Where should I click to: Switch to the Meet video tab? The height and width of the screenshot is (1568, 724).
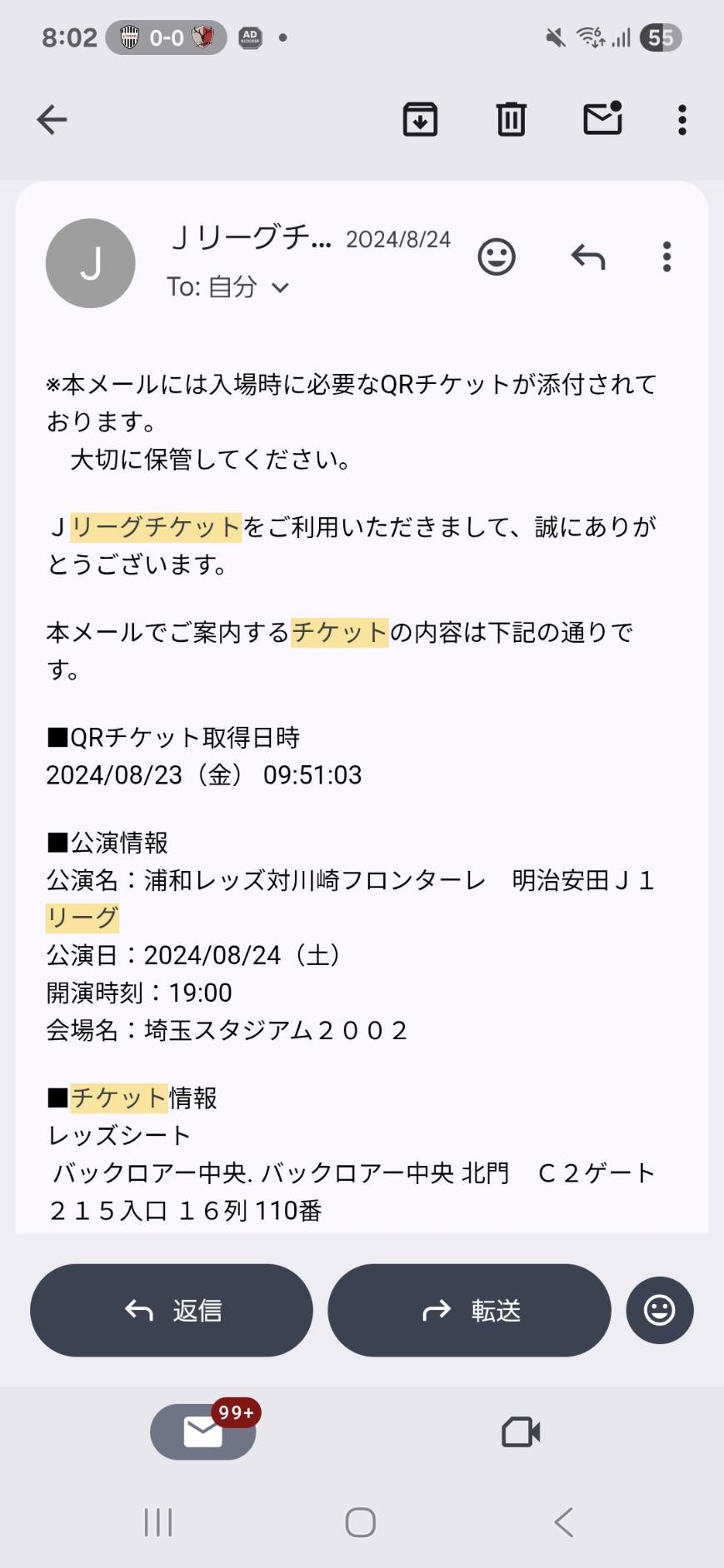[x=521, y=1432]
